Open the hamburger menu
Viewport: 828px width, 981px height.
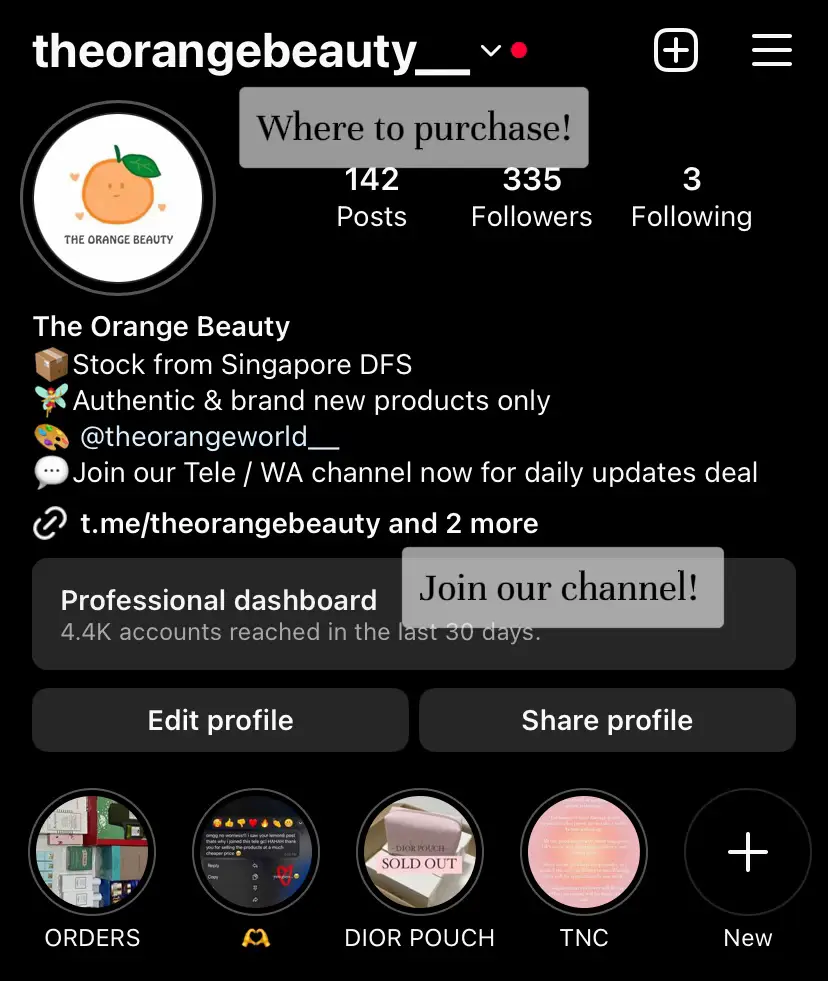[x=771, y=50]
